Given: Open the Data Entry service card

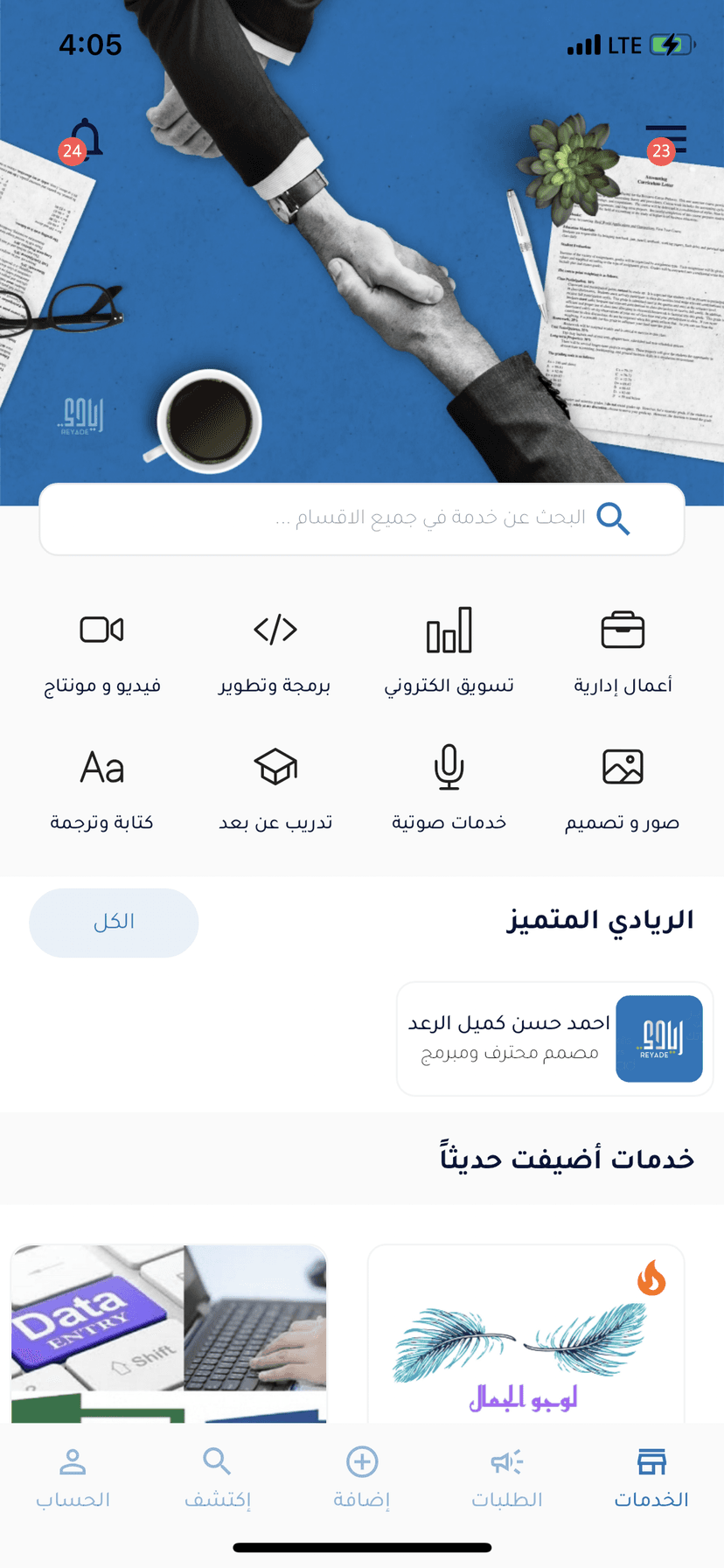Looking at the screenshot, I should click(x=169, y=1329).
